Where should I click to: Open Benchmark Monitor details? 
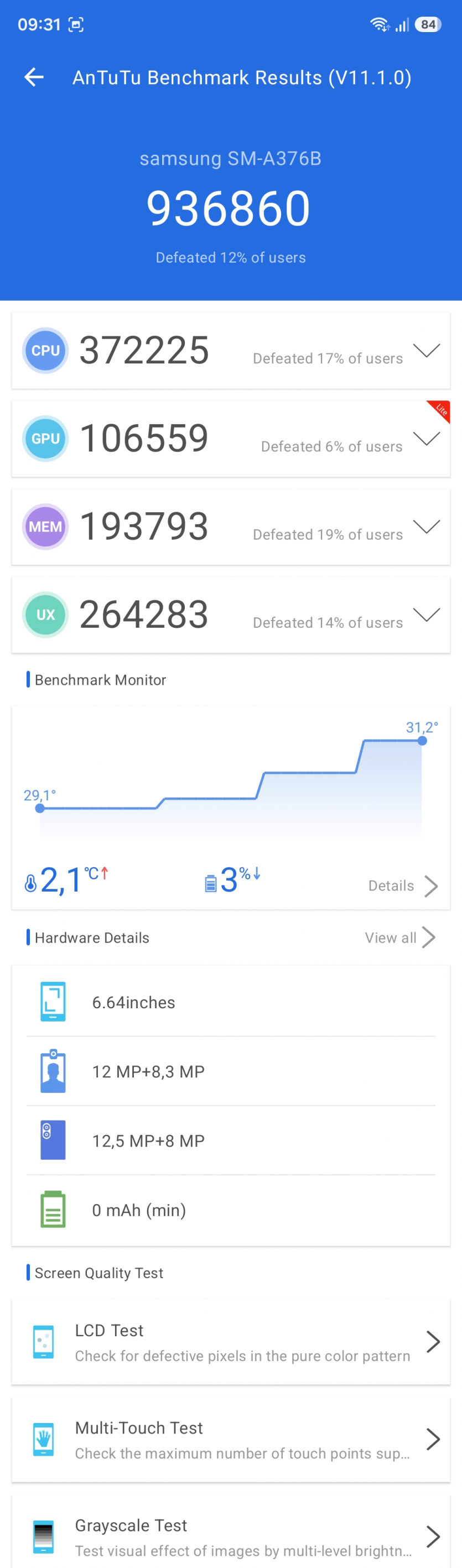tap(402, 885)
